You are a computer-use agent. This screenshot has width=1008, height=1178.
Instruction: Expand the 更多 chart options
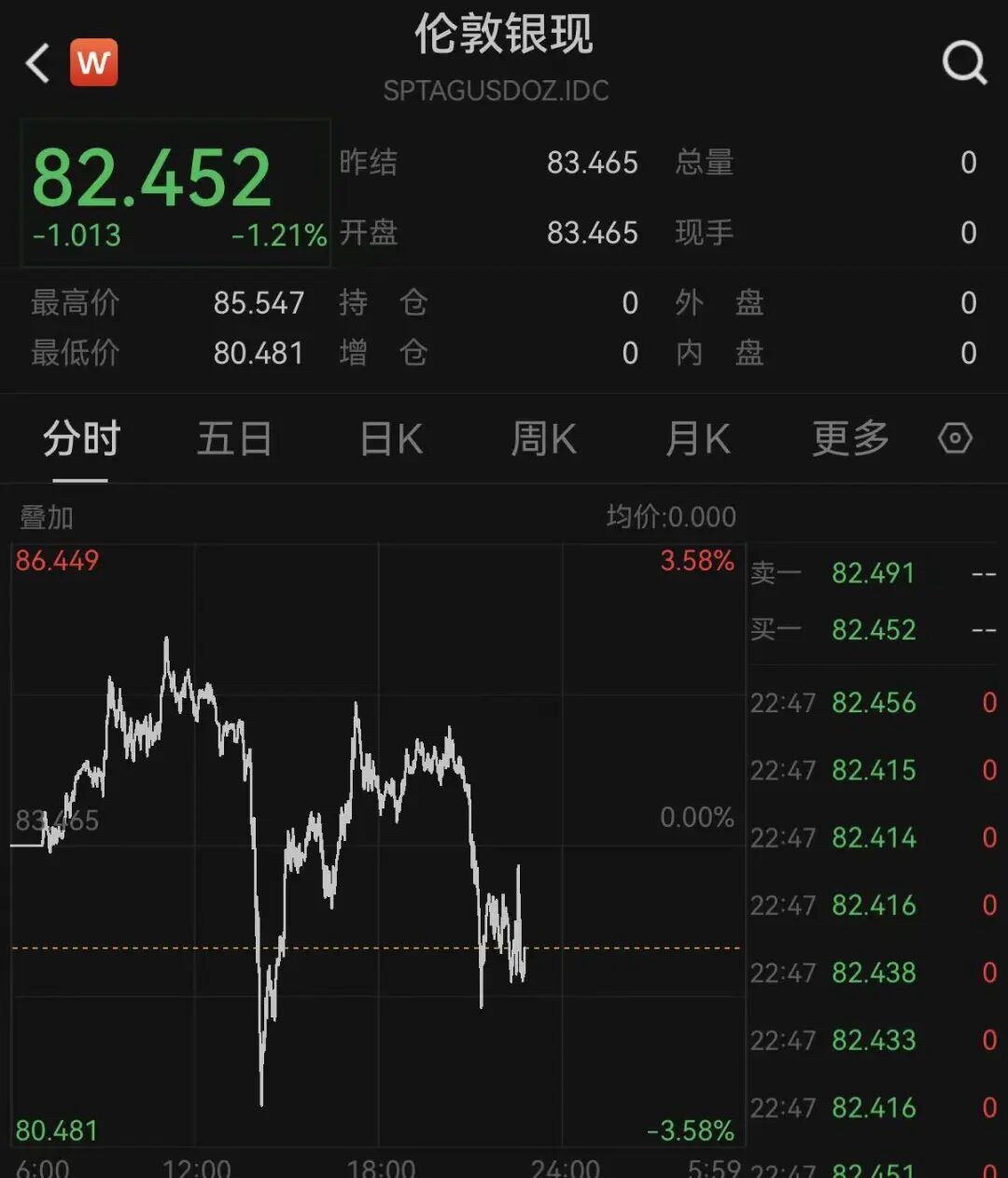(x=850, y=439)
